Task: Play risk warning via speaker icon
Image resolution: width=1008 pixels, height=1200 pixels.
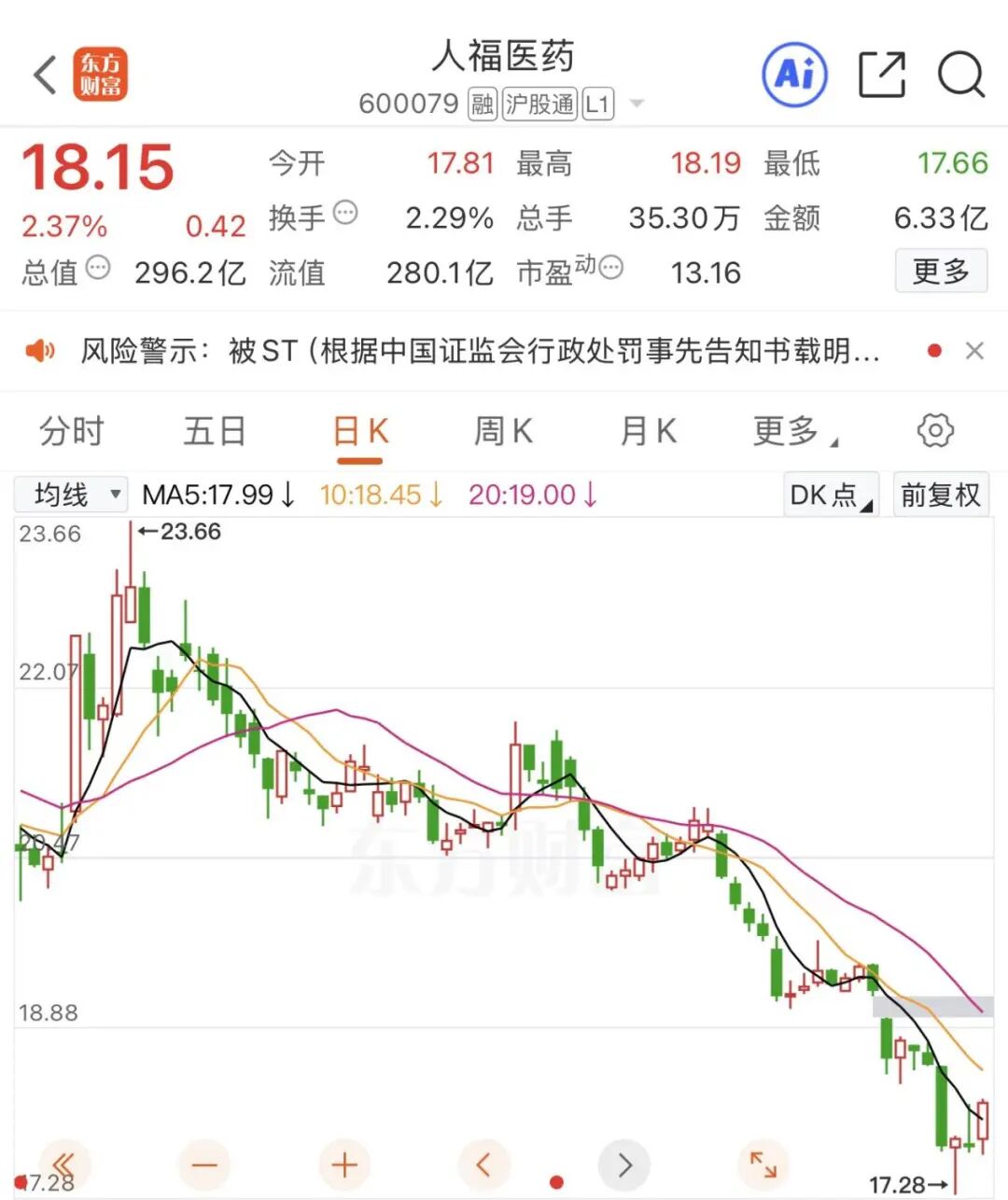Action: [40, 350]
